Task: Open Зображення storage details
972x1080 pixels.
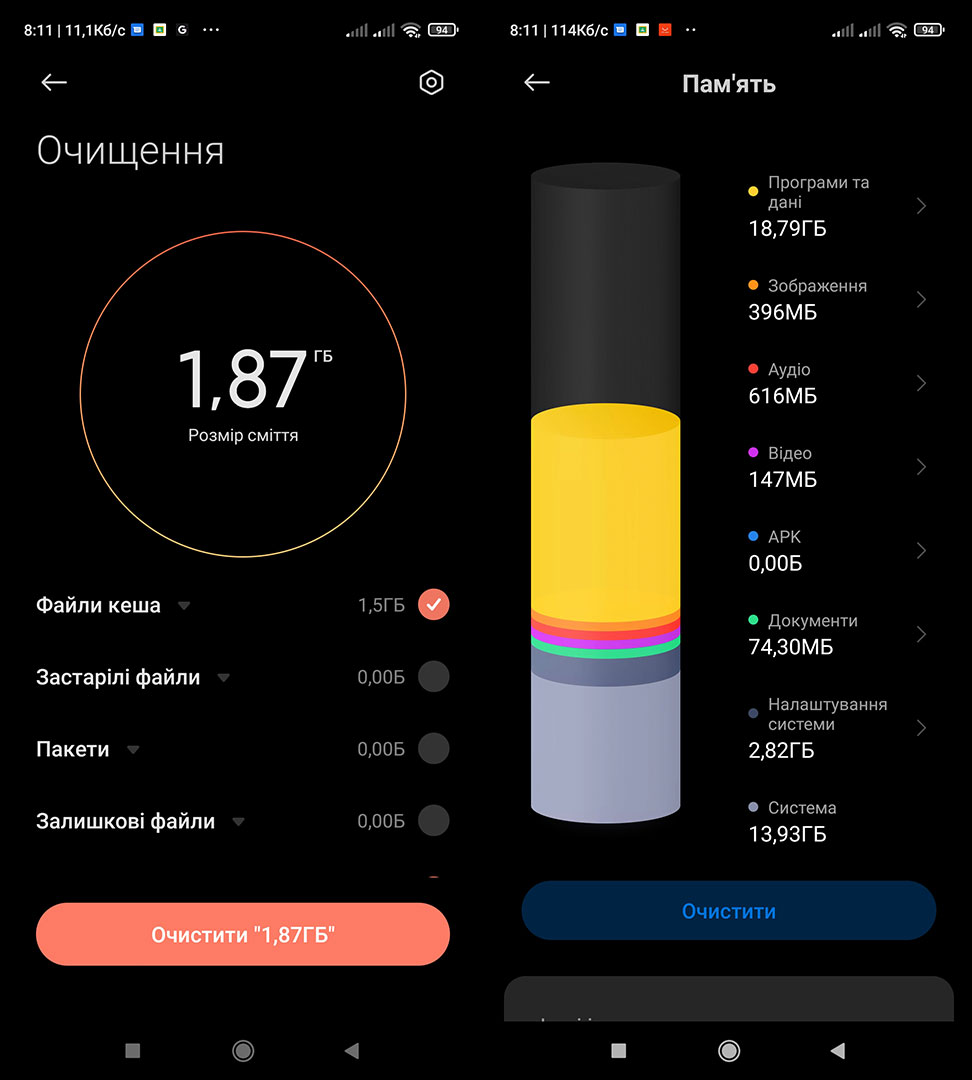Action: coord(836,299)
